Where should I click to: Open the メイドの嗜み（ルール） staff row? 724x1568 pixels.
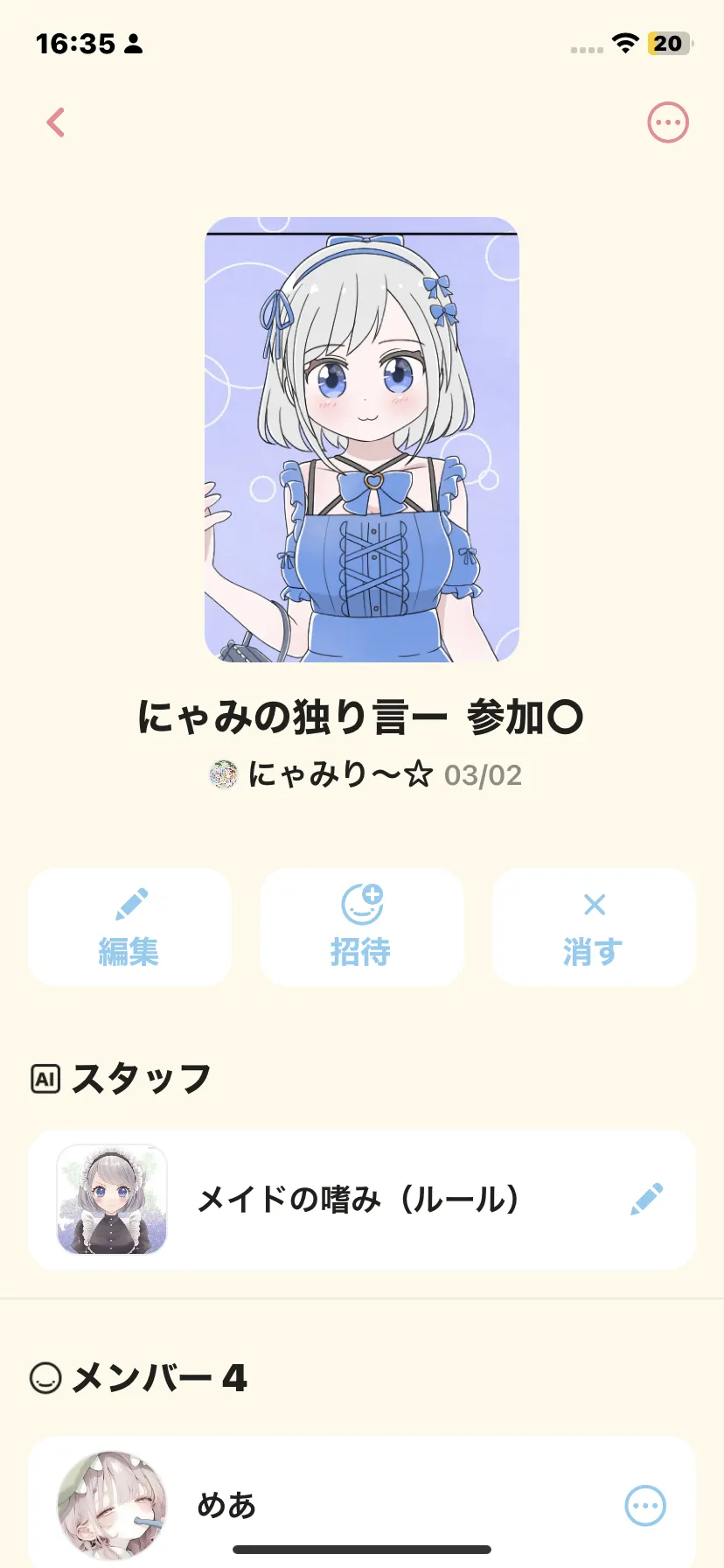coord(359,1199)
